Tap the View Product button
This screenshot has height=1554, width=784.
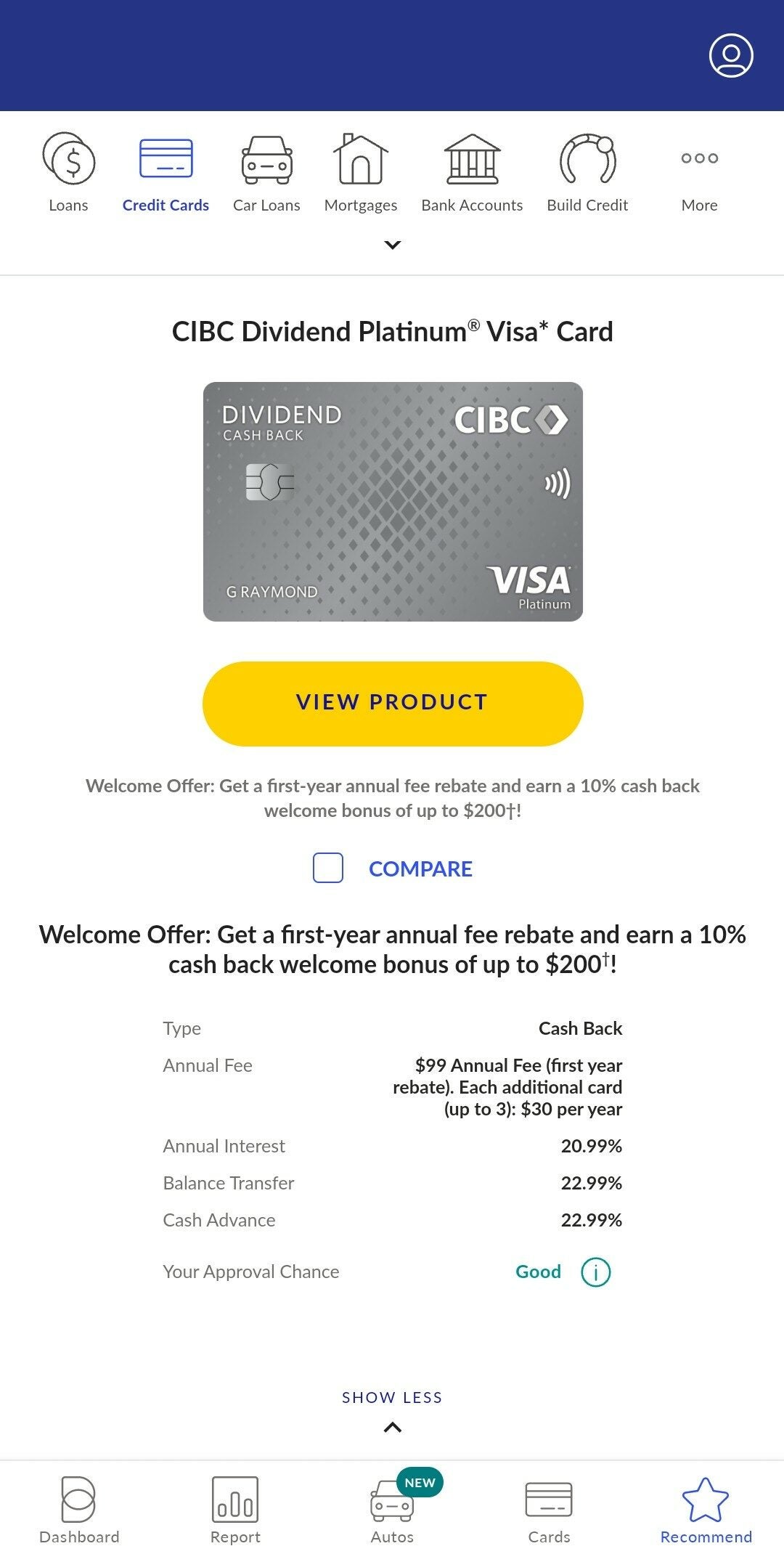pos(393,703)
